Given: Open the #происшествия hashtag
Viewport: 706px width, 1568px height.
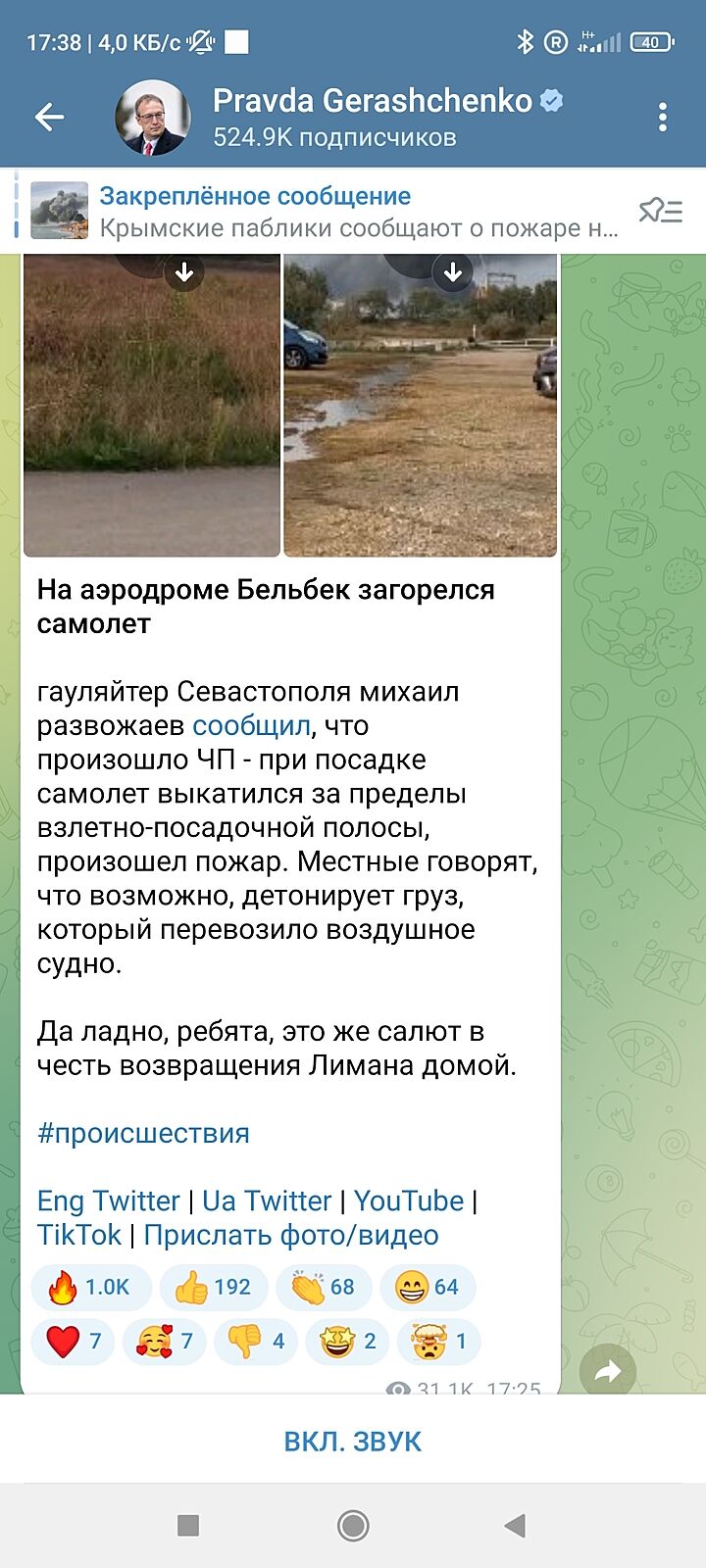Looking at the screenshot, I should click(x=143, y=1134).
